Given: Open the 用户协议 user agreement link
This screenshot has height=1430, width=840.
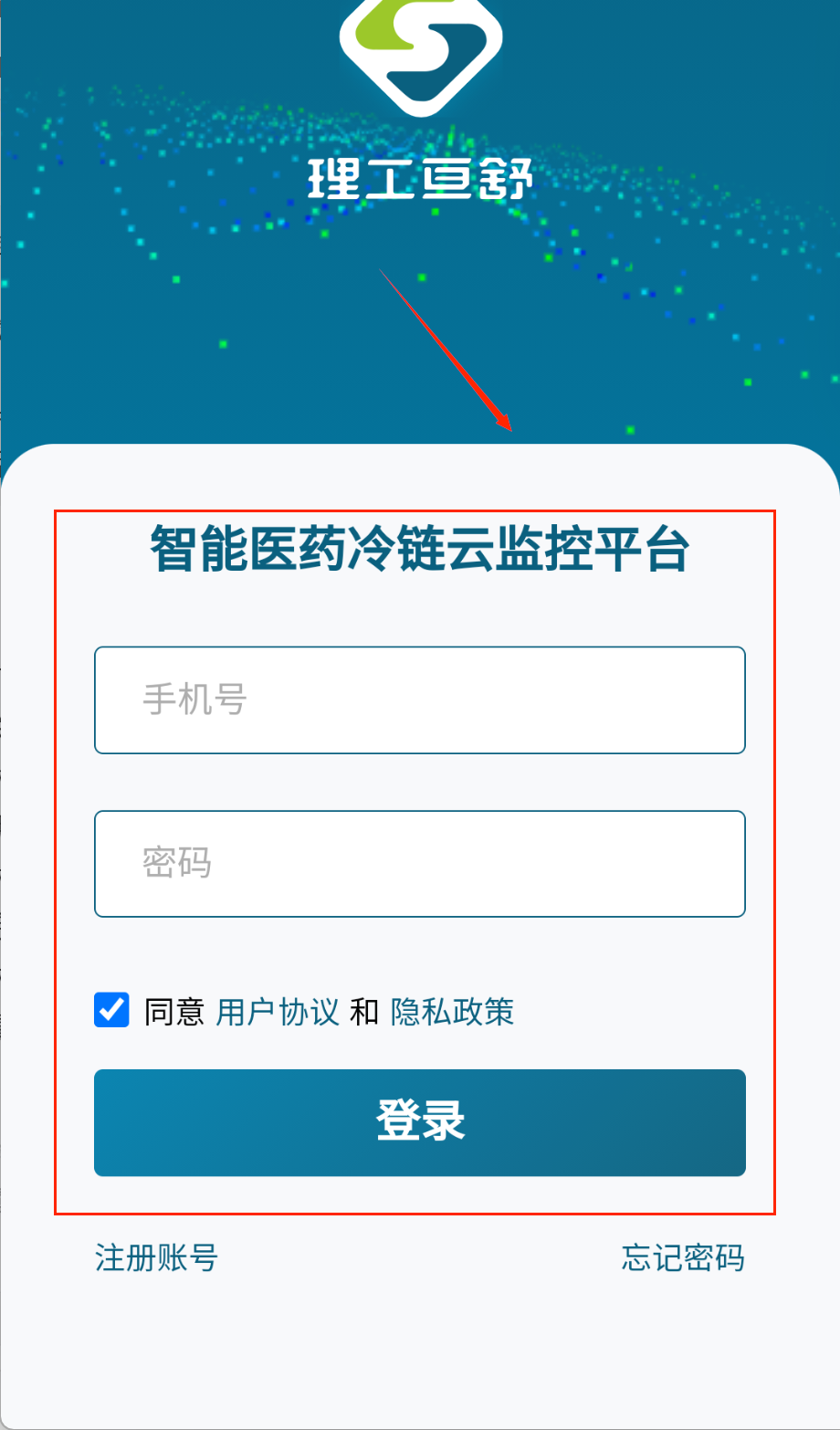Looking at the screenshot, I should coord(278,1012).
